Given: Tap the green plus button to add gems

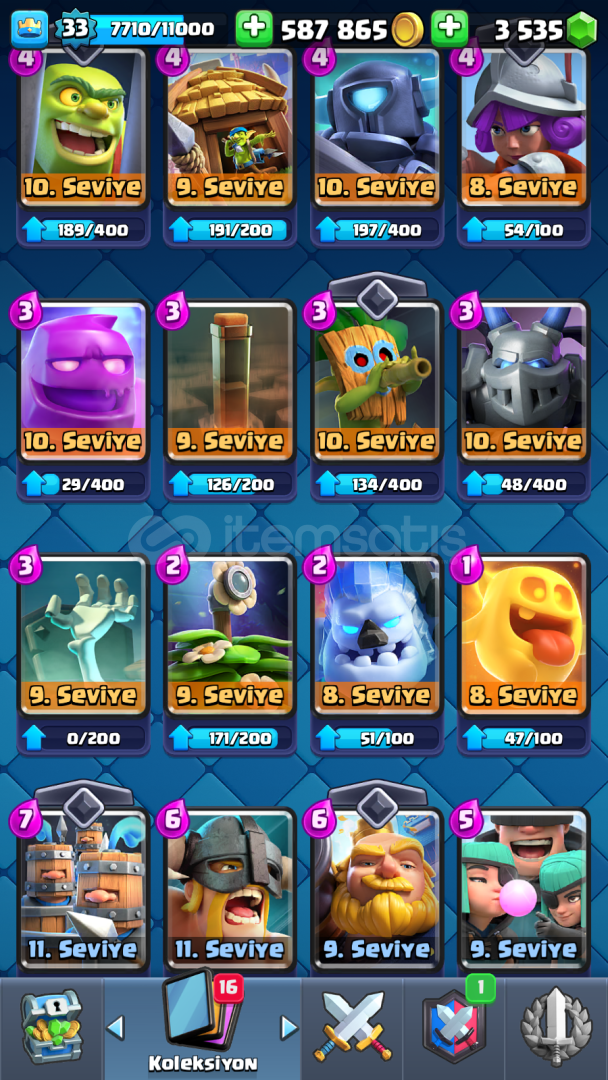Looking at the screenshot, I should [x=450, y=28].
